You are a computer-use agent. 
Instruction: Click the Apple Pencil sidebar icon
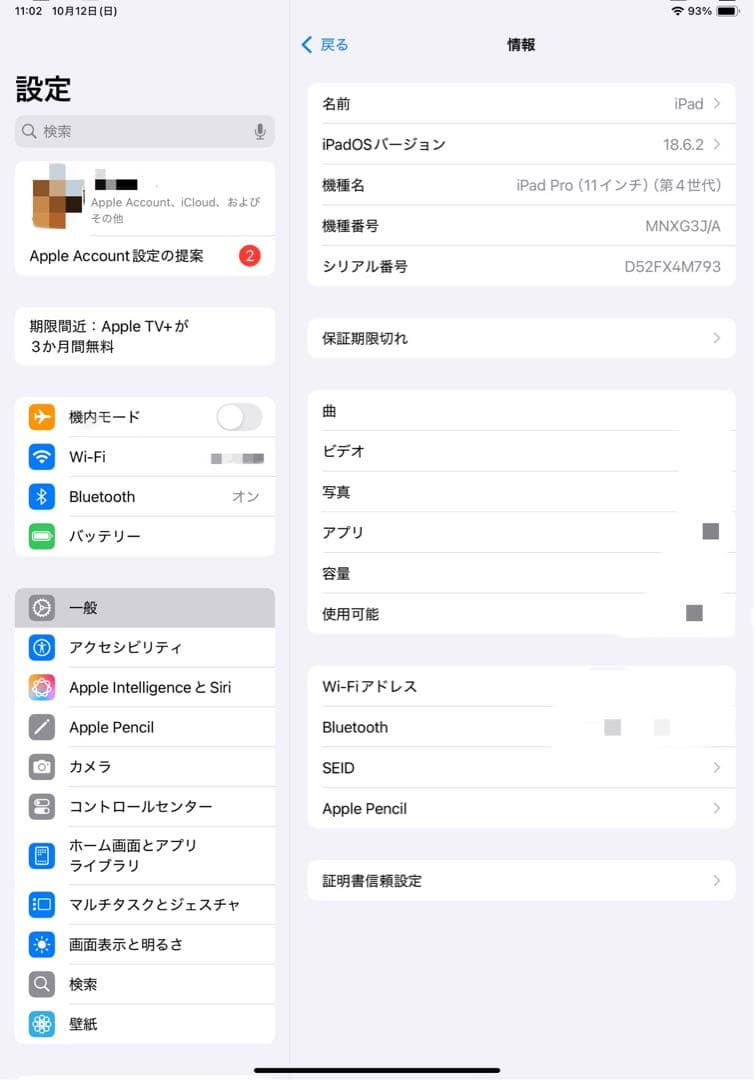(42, 727)
